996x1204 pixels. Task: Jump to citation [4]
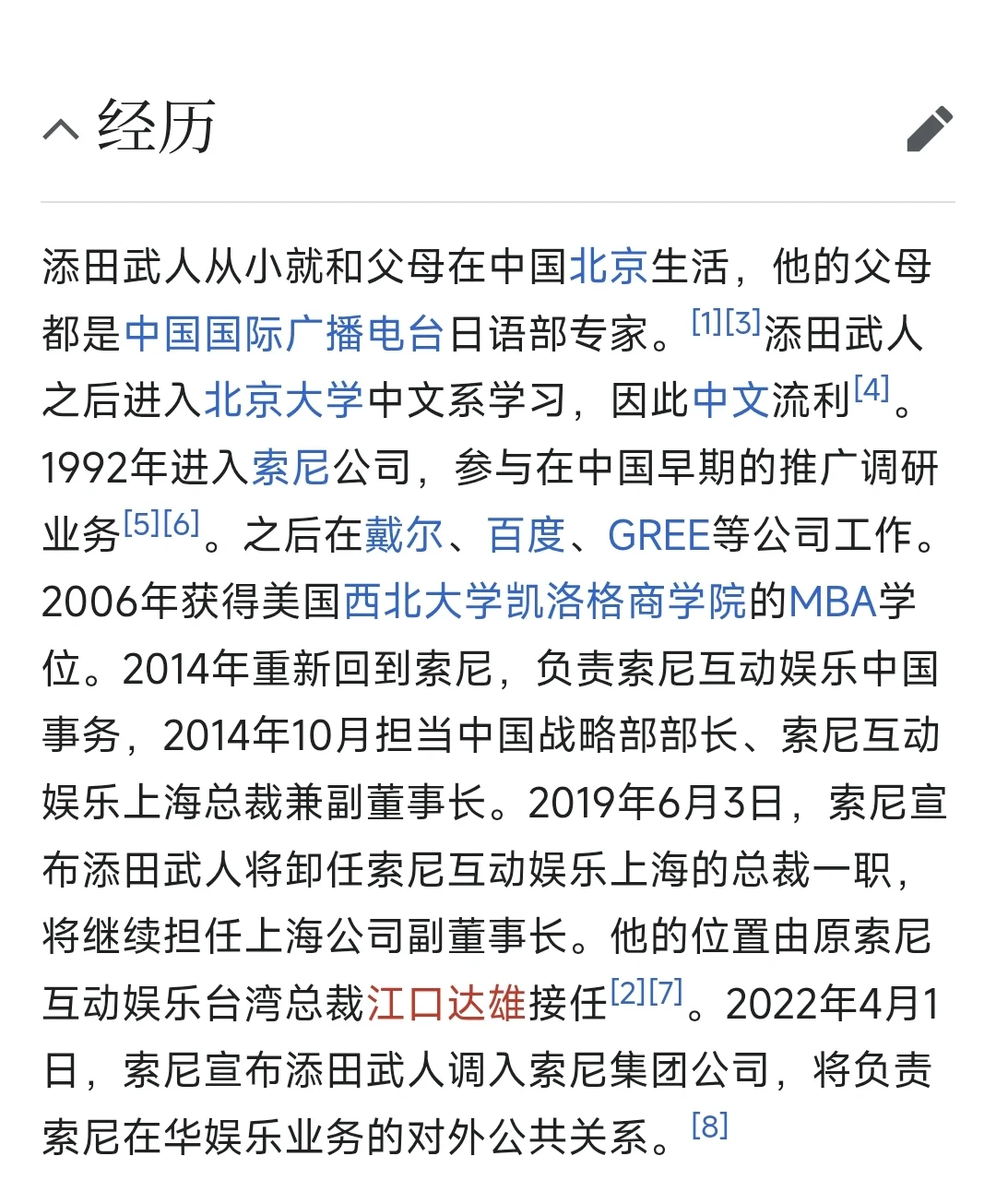pyautogui.click(x=871, y=388)
